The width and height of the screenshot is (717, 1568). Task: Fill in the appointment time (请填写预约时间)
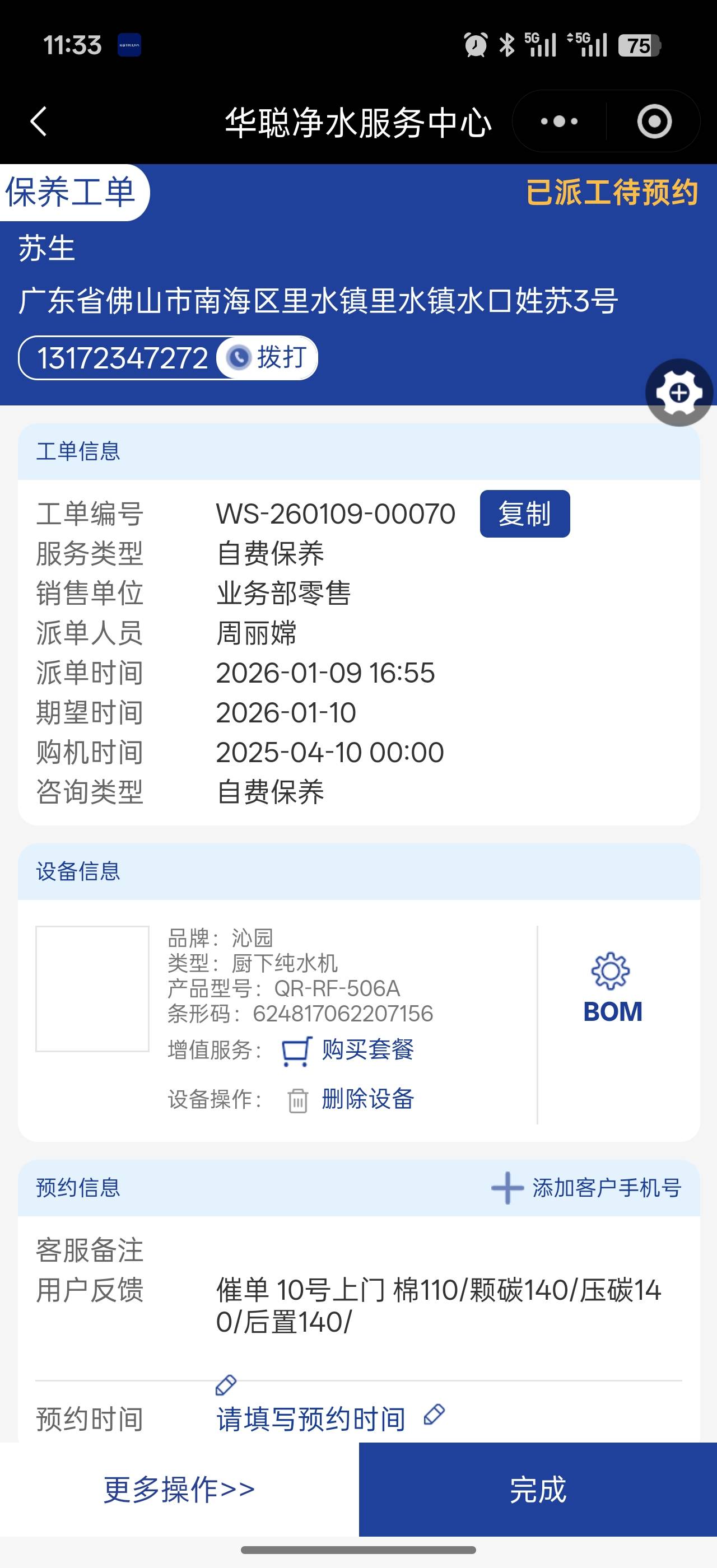[x=311, y=1420]
